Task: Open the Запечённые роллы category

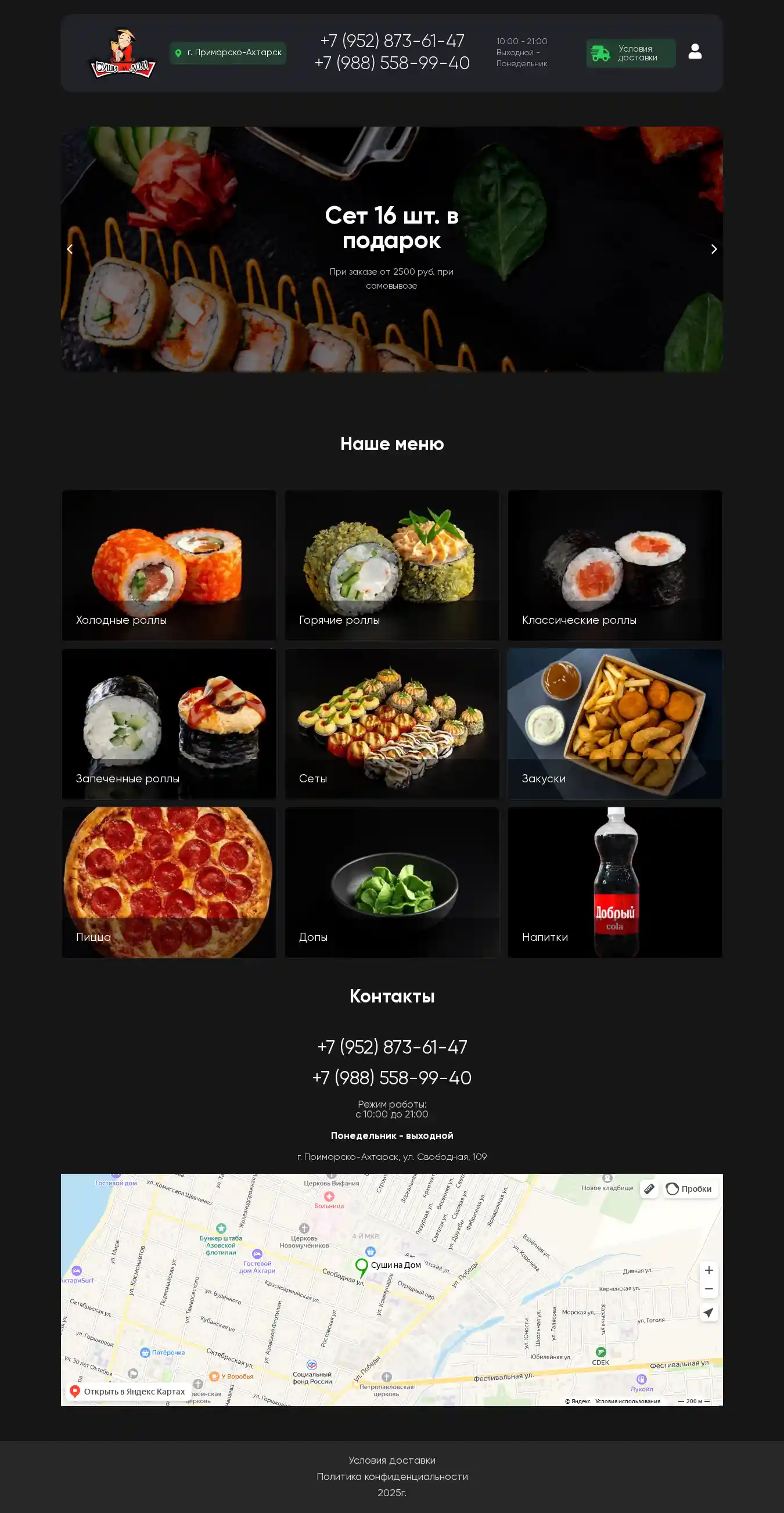Action: click(x=168, y=724)
